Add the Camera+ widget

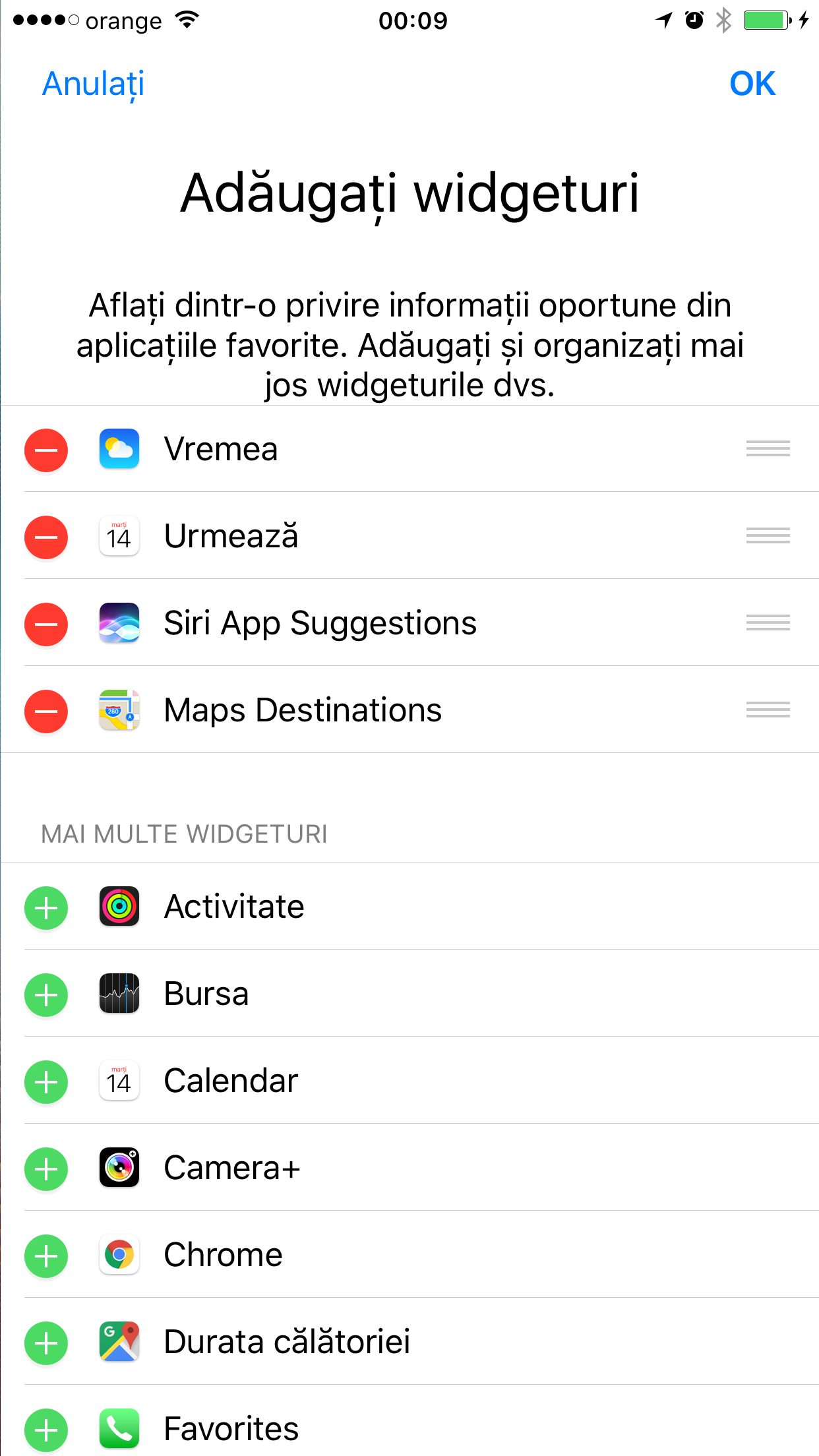[x=46, y=1169]
